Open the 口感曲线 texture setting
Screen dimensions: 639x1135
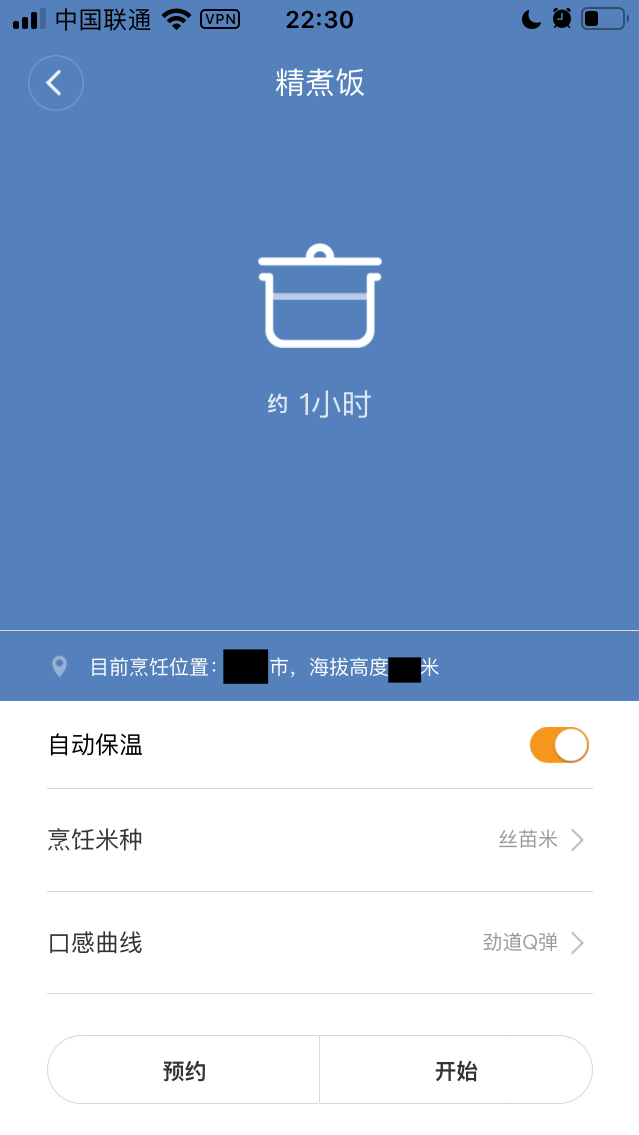point(319,942)
